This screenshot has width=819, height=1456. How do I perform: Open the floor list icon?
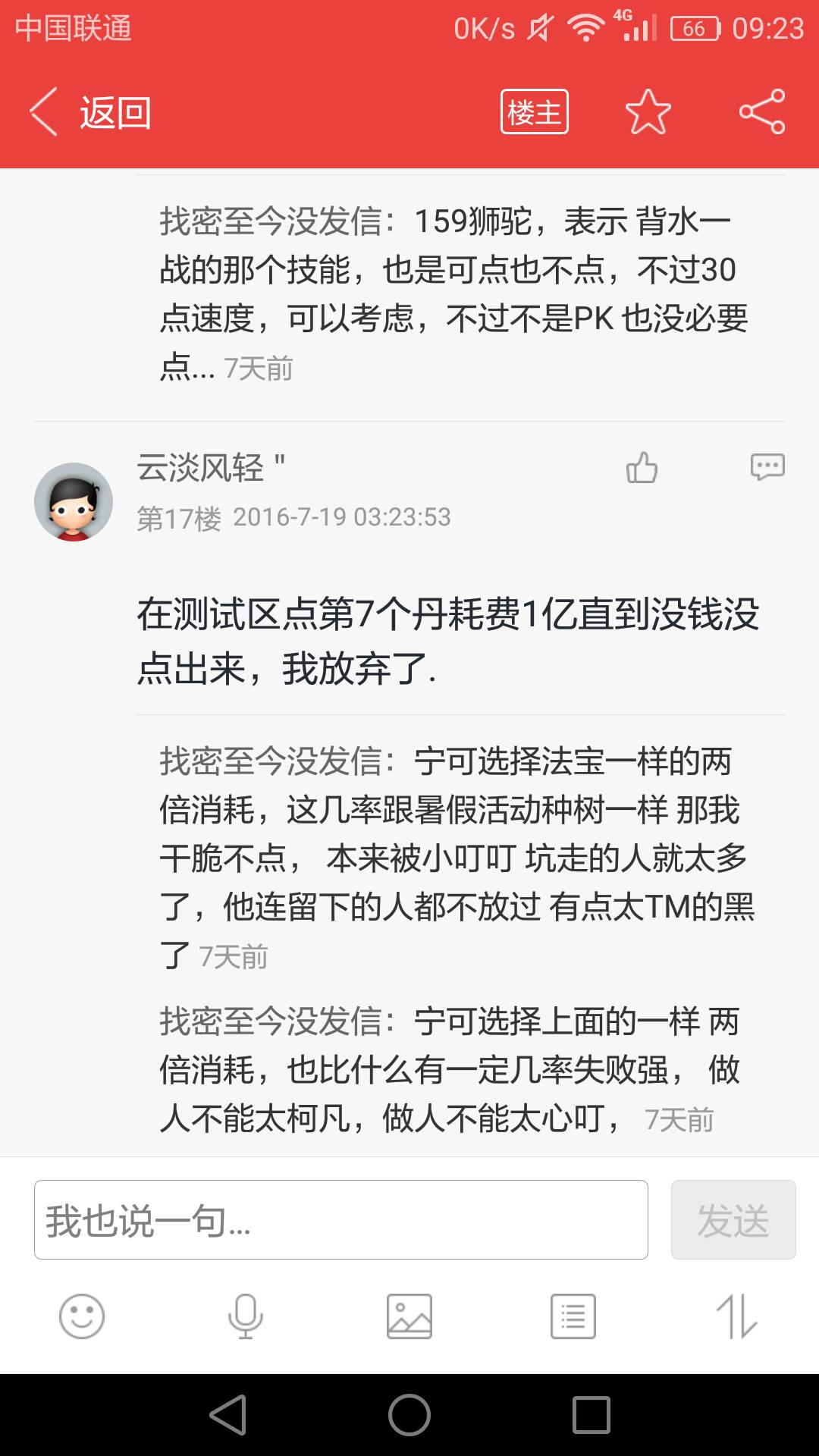pyautogui.click(x=573, y=1316)
